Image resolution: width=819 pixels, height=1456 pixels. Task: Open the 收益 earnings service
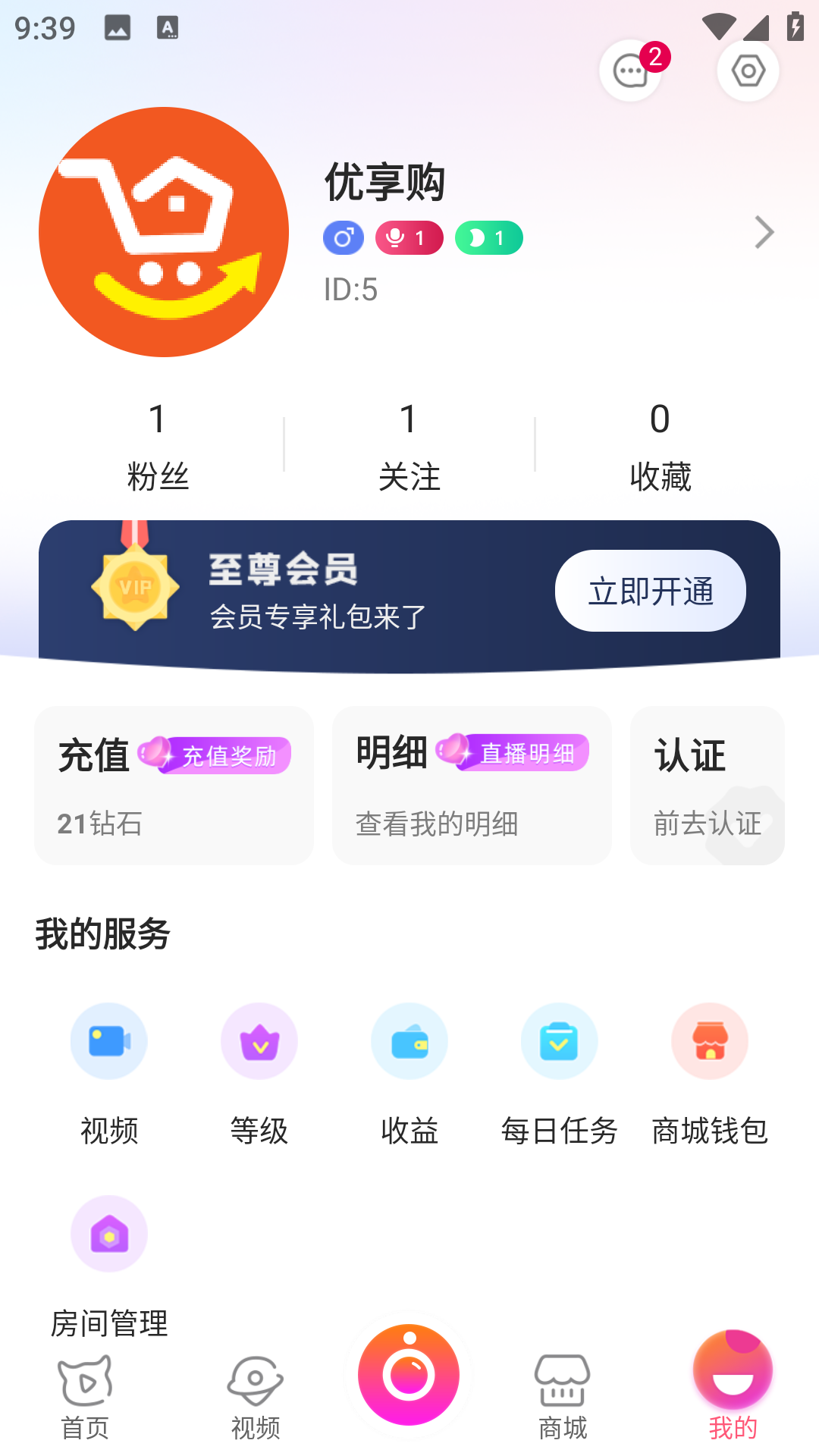(x=409, y=1075)
